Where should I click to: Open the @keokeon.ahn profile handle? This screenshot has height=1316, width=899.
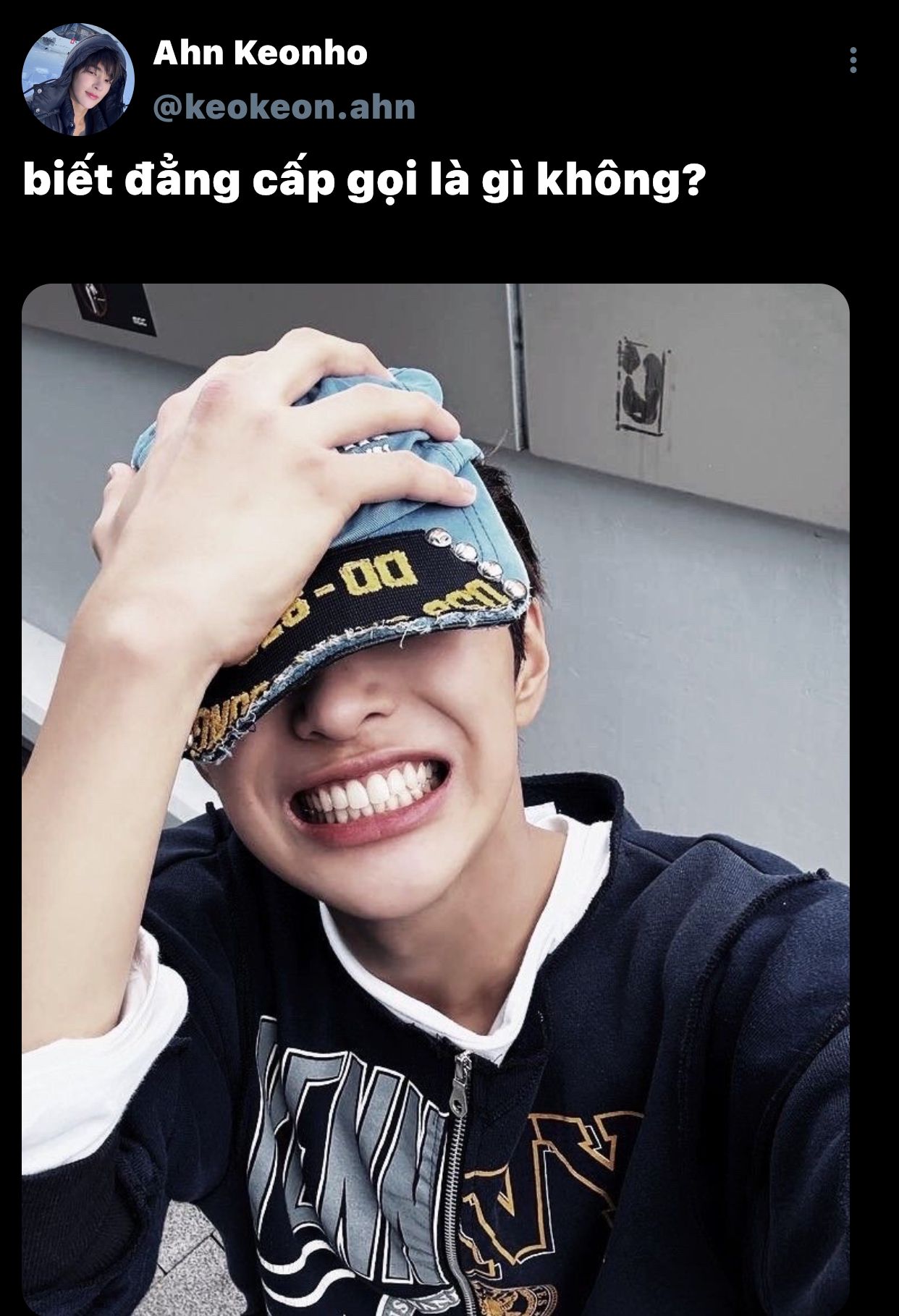coord(284,108)
